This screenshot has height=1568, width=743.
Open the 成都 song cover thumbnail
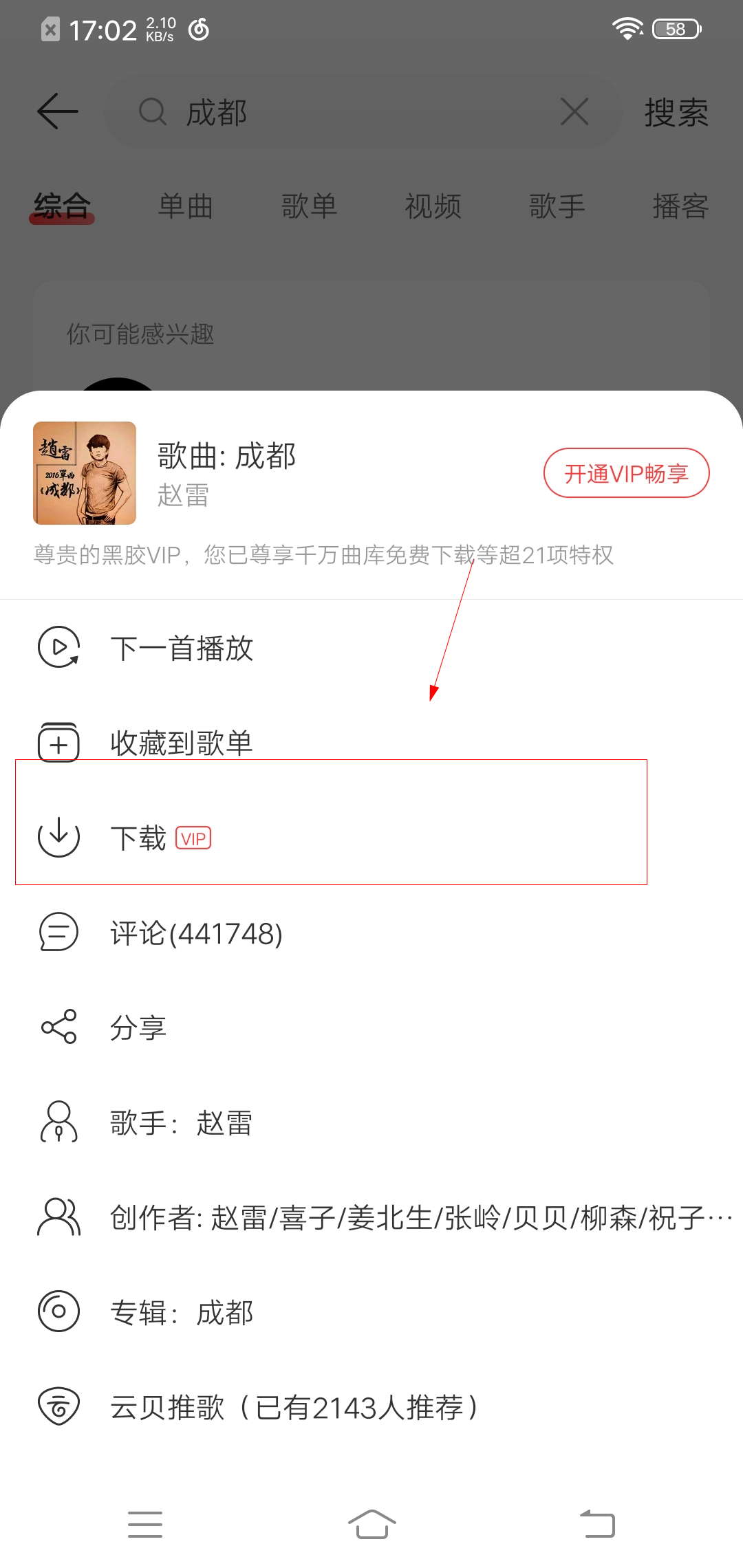pyautogui.click(x=85, y=473)
